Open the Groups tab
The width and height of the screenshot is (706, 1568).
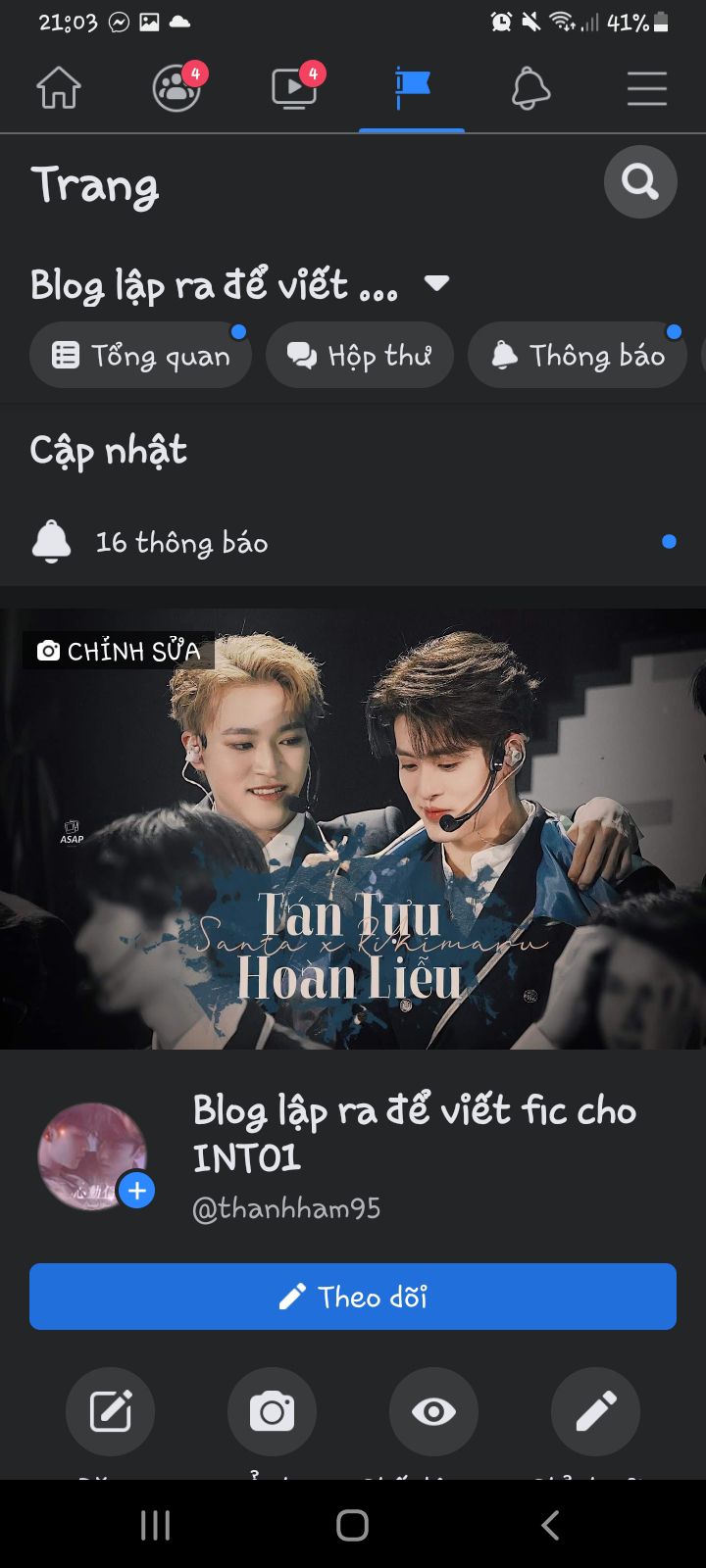[176, 88]
